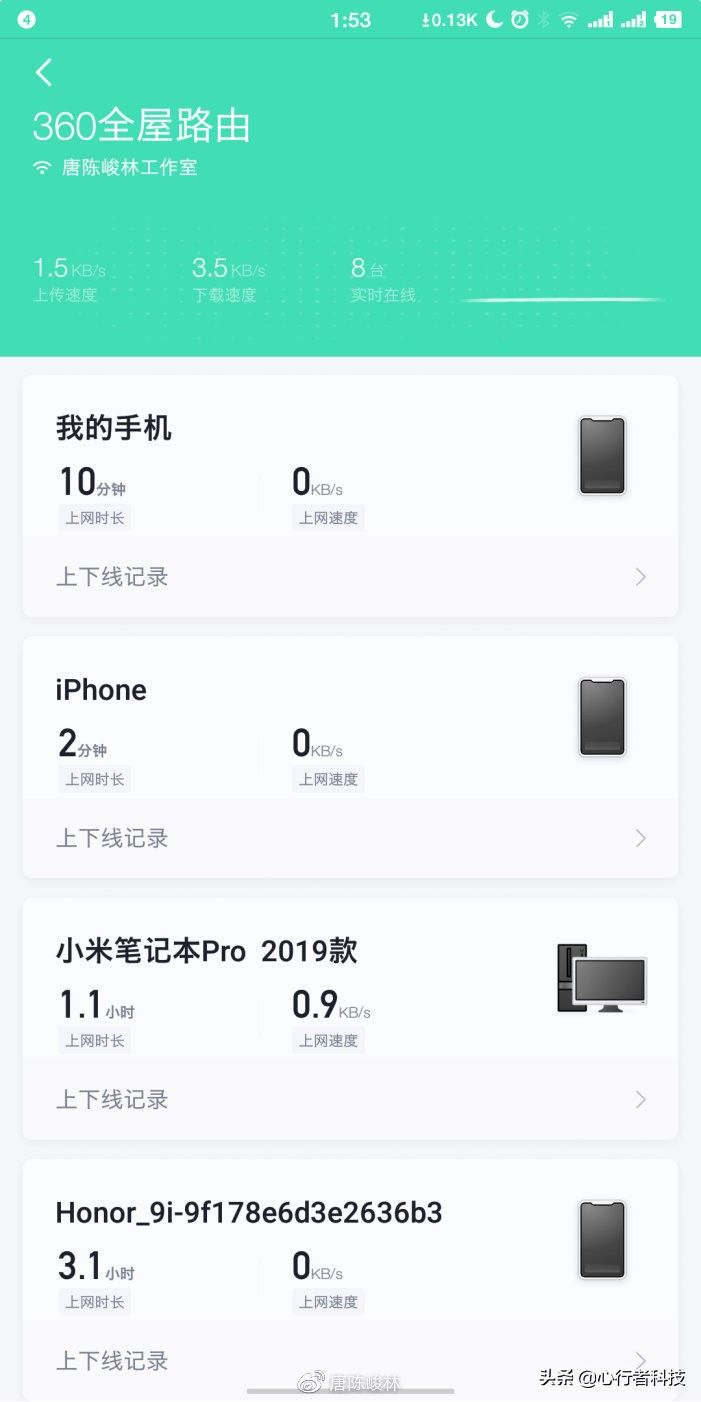Open the 我的手机 device card

click(350, 456)
